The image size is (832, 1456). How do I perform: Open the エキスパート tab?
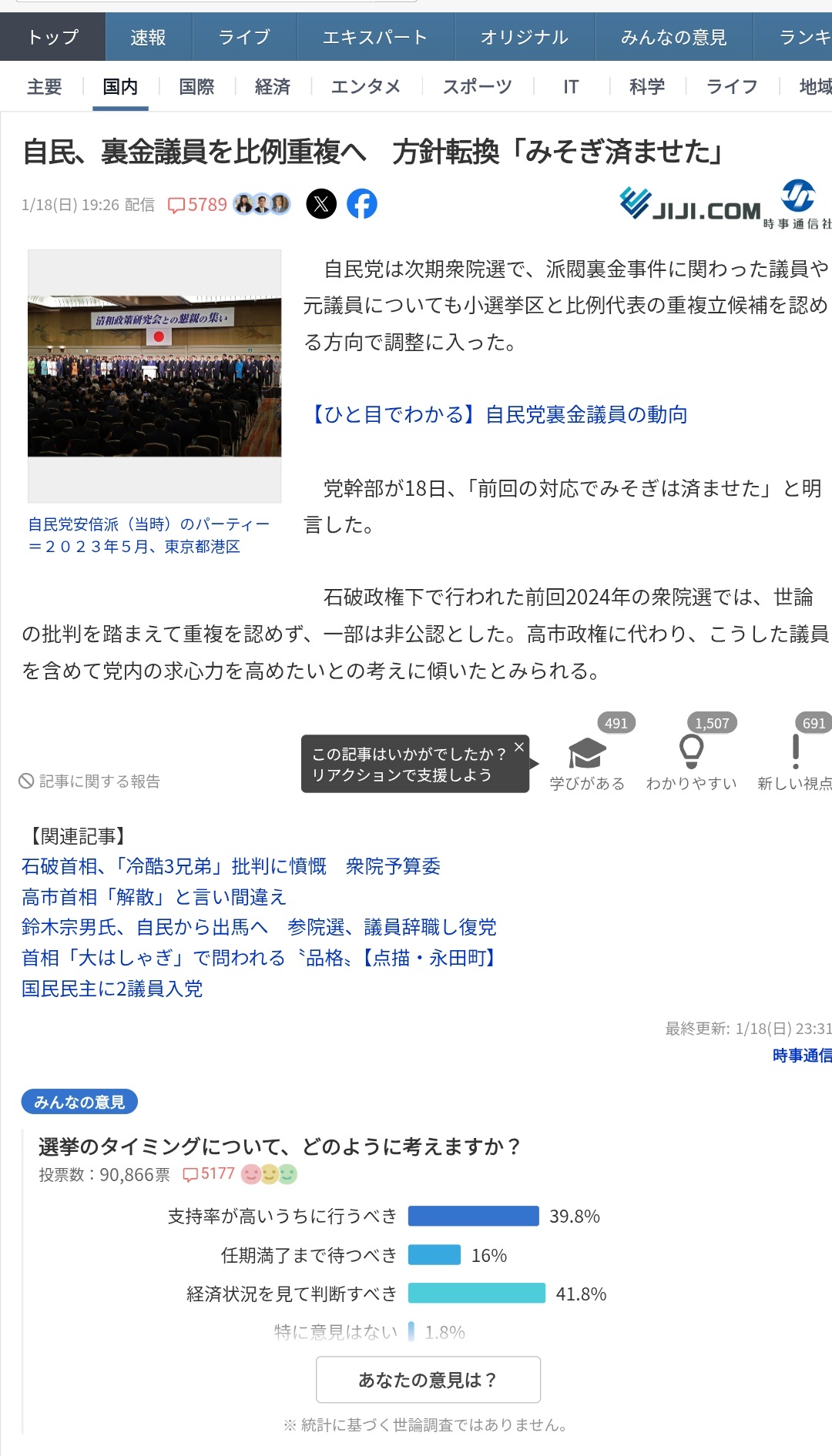pos(374,37)
